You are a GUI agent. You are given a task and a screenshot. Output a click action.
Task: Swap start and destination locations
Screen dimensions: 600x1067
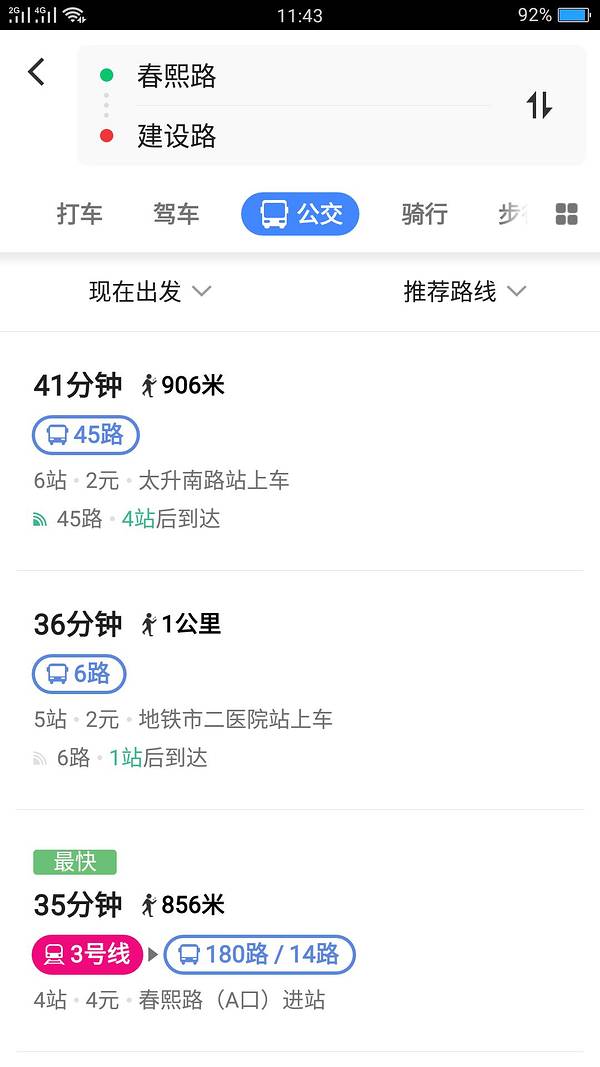(539, 105)
